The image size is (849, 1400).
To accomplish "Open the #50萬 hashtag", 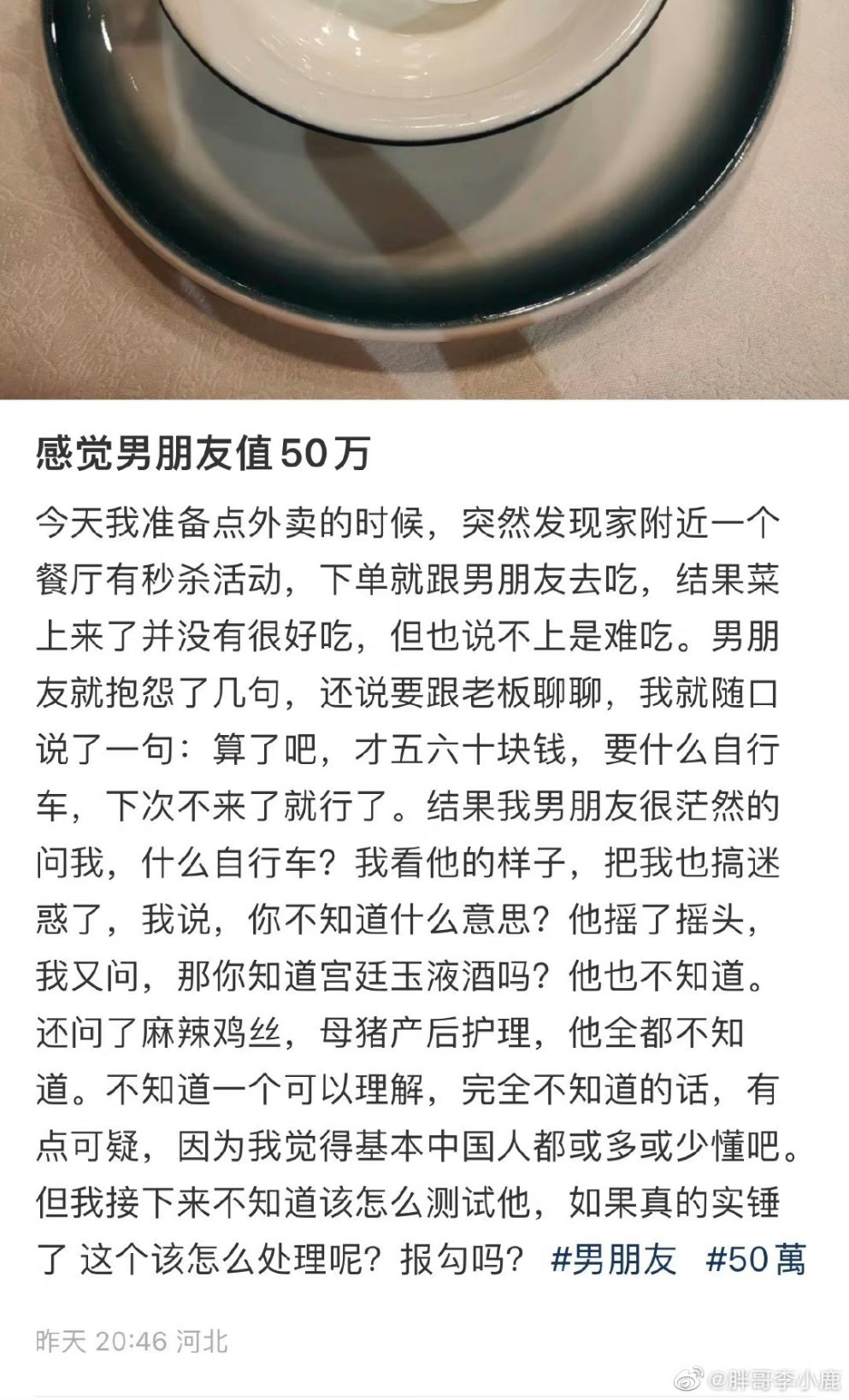I will pyautogui.click(x=755, y=1260).
